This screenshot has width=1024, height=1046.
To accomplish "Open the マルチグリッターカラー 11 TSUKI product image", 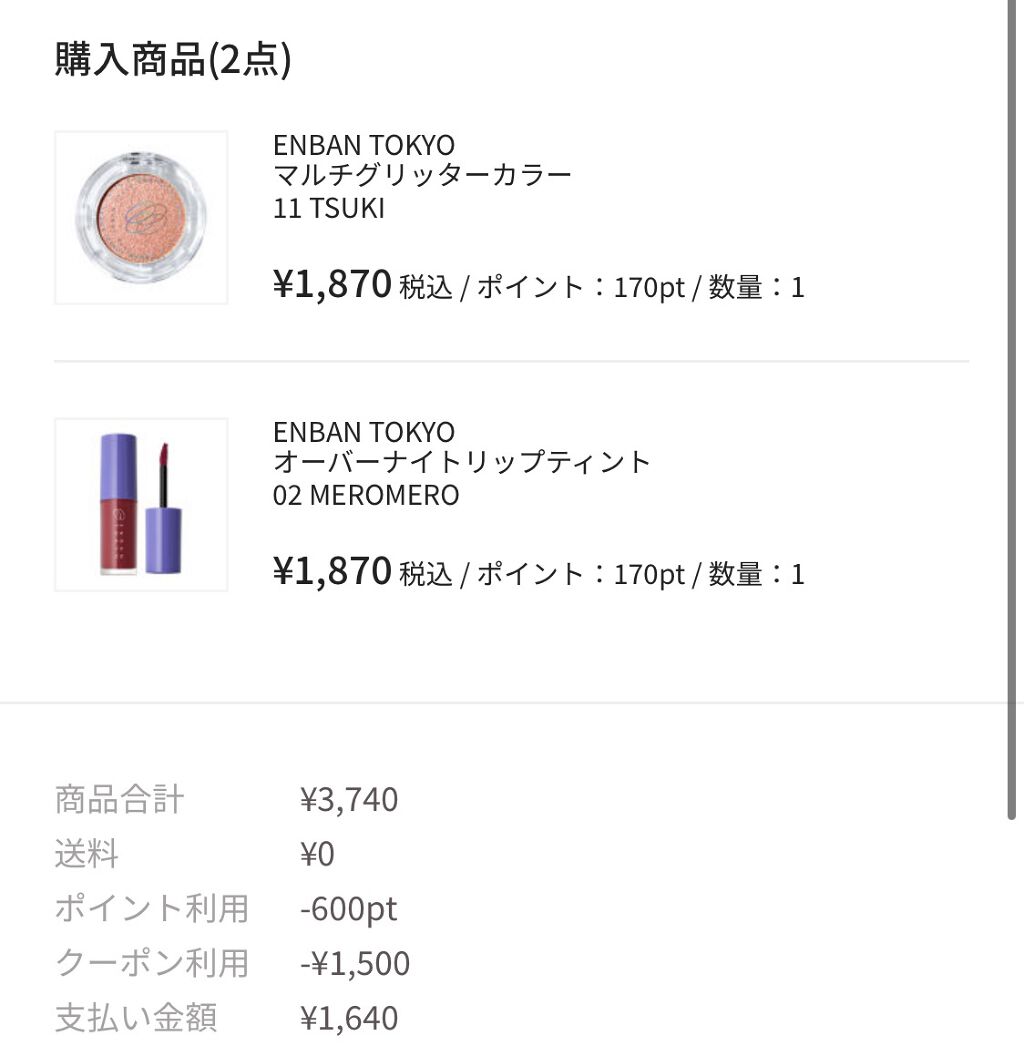I will (x=141, y=217).
